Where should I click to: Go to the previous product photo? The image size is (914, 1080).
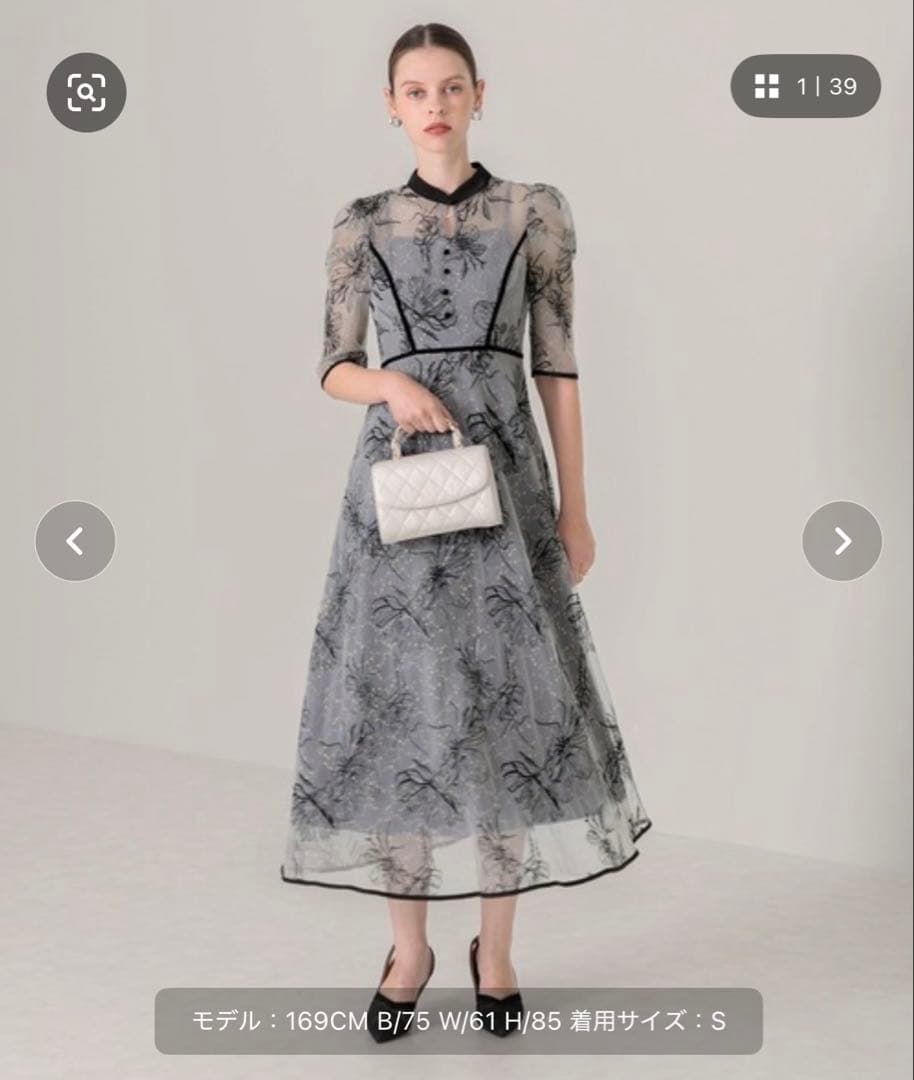pos(75,541)
